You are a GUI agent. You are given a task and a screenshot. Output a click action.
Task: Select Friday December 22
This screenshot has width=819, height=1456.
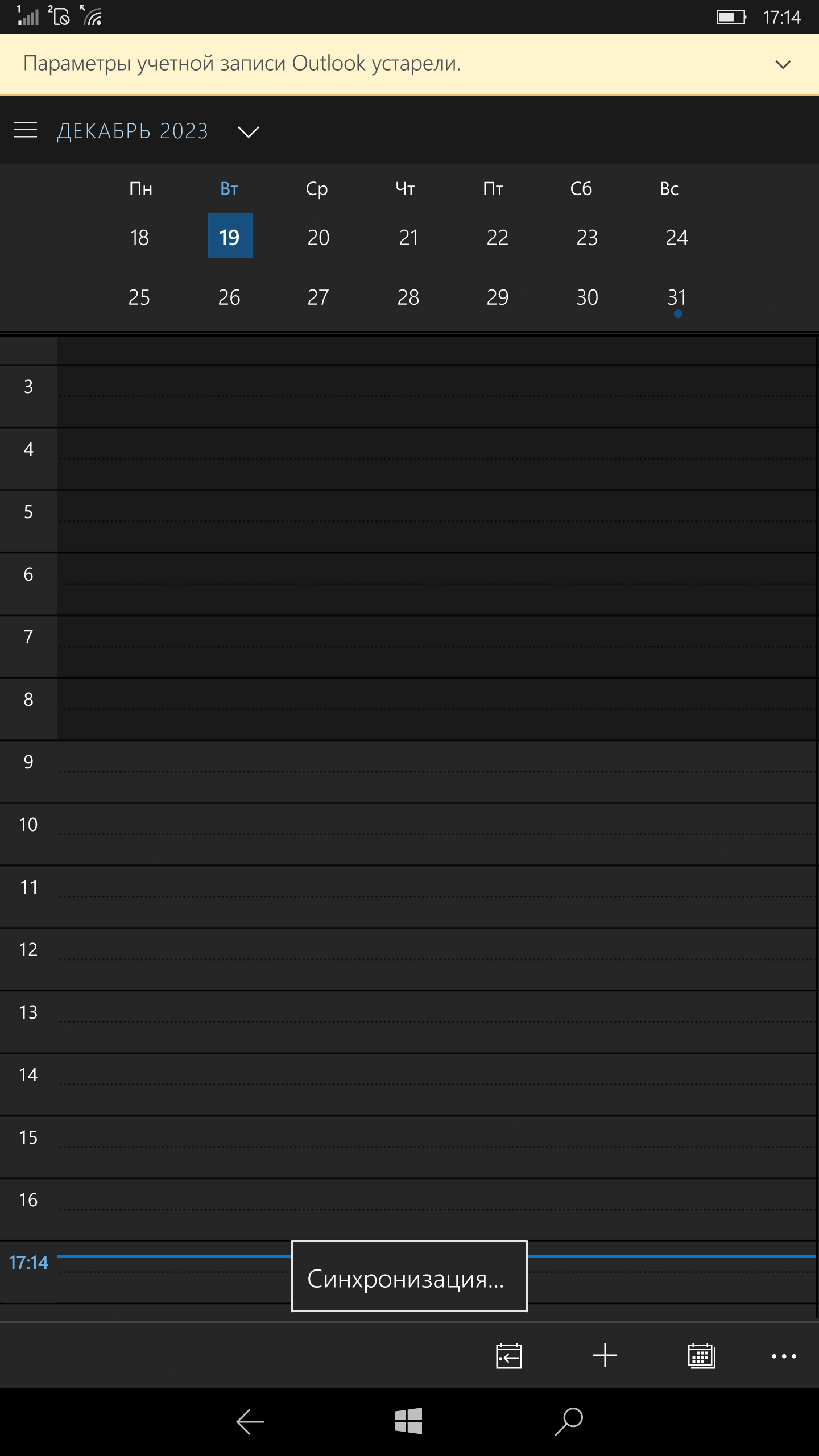click(497, 237)
